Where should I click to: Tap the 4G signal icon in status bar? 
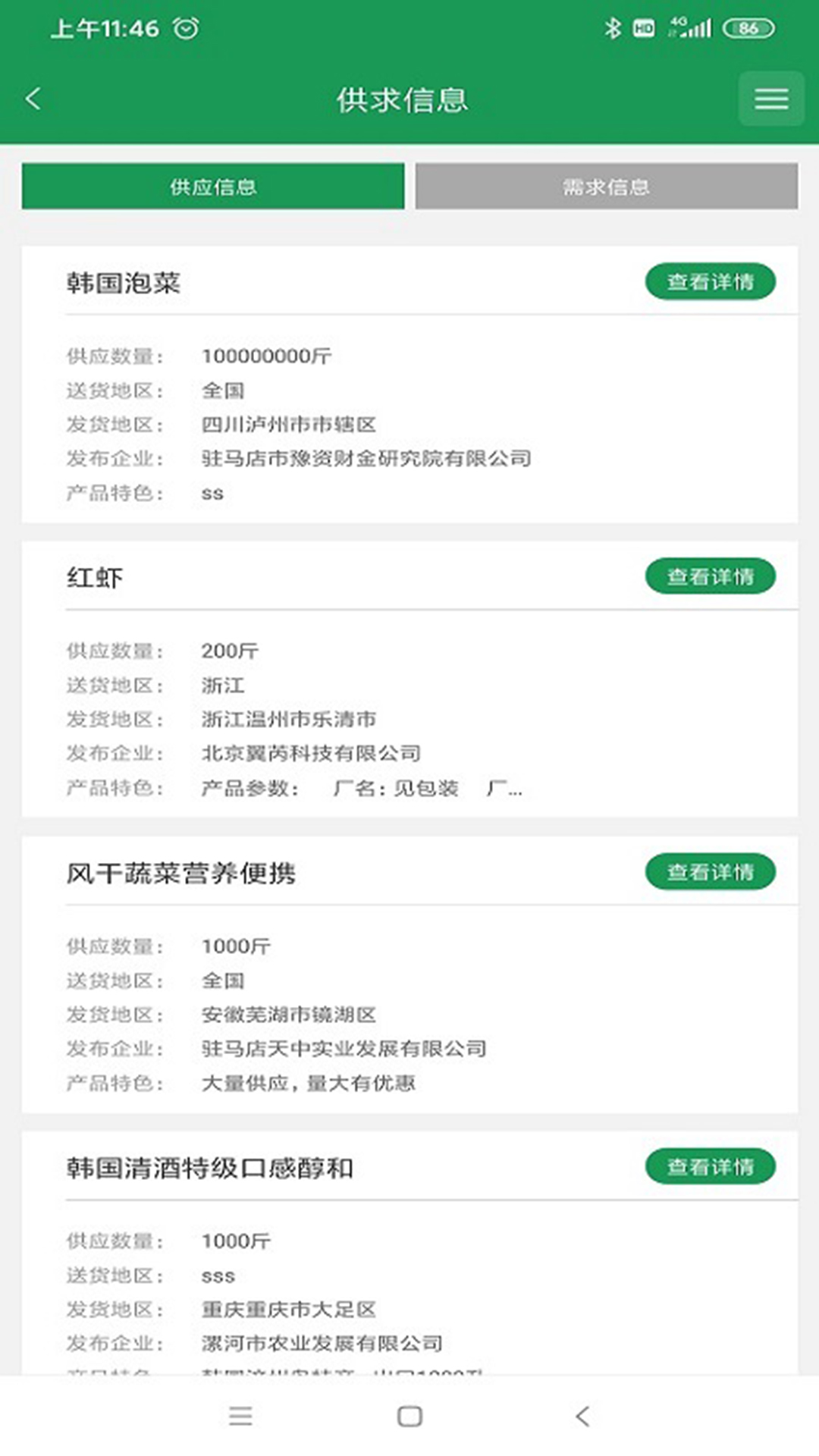[690, 27]
